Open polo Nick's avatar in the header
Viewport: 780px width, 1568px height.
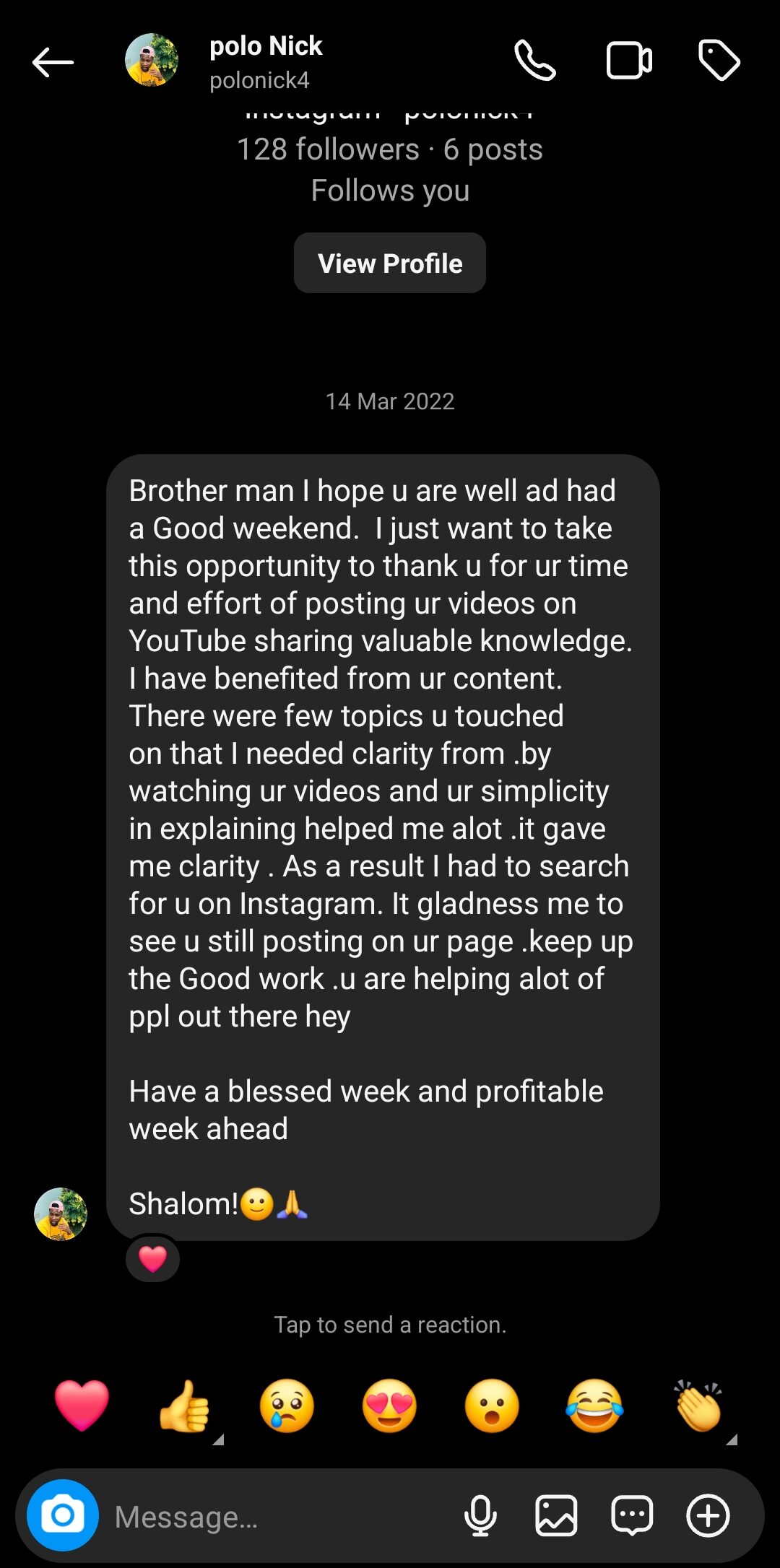[x=152, y=61]
